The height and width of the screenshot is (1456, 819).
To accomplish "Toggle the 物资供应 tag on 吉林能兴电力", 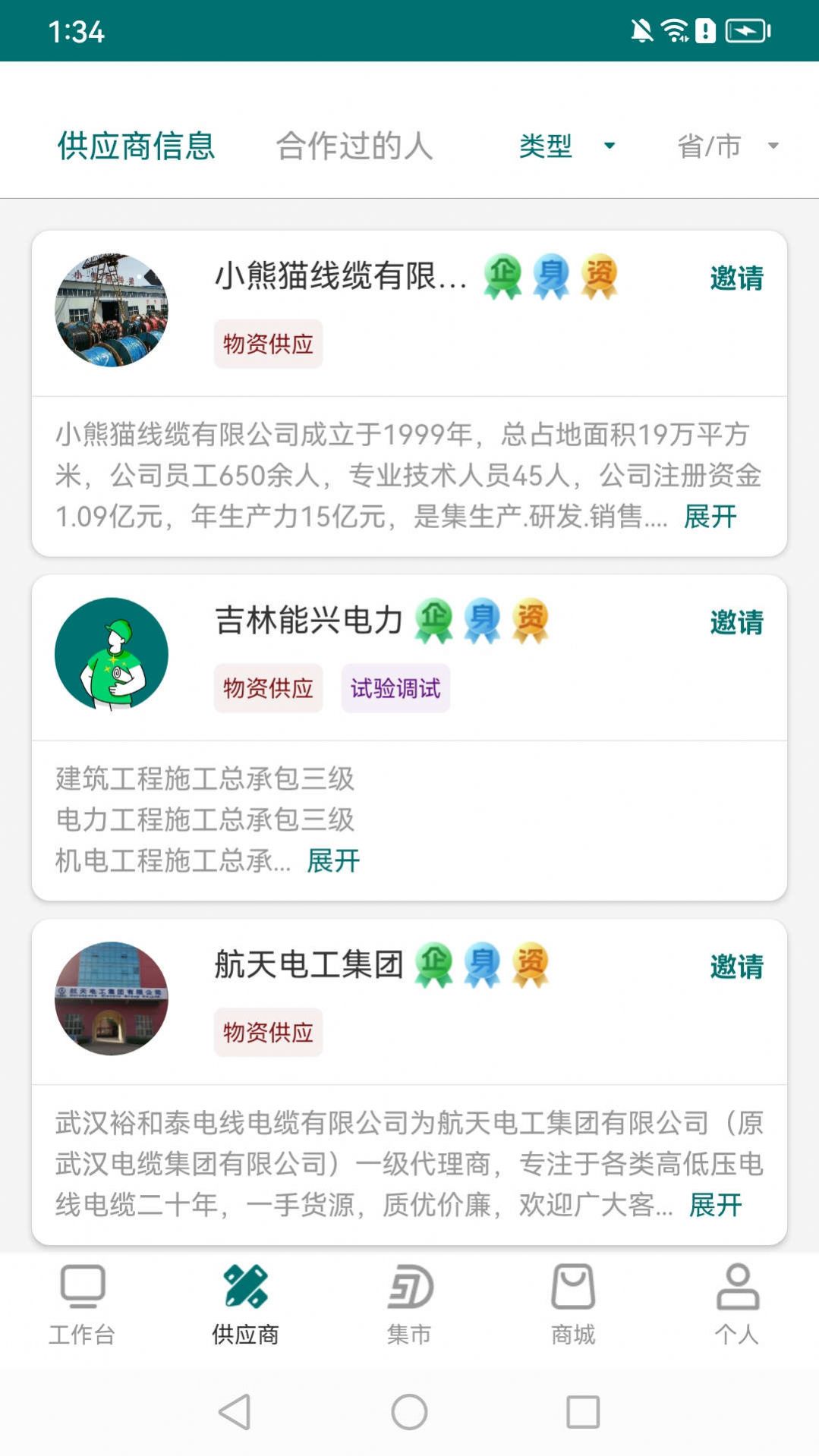I will [266, 688].
